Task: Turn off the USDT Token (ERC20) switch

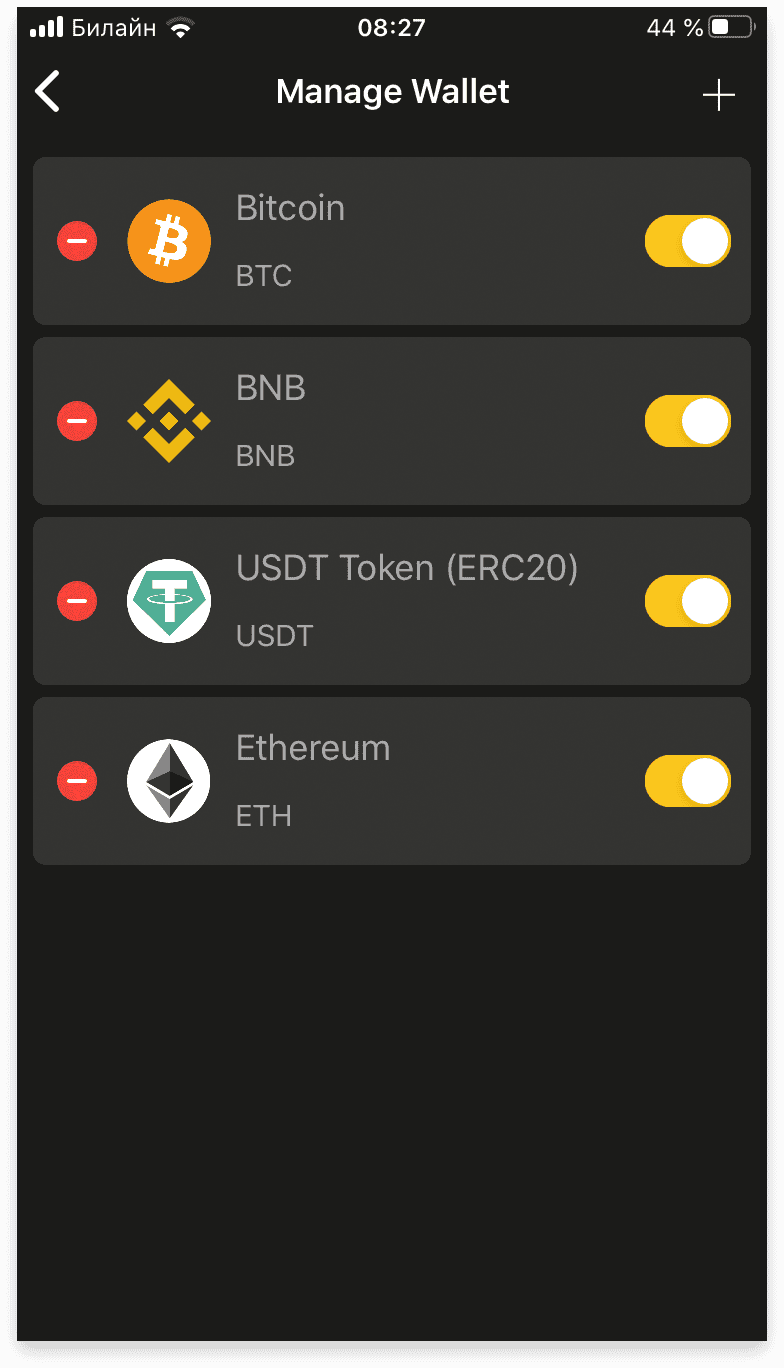Action: click(688, 601)
